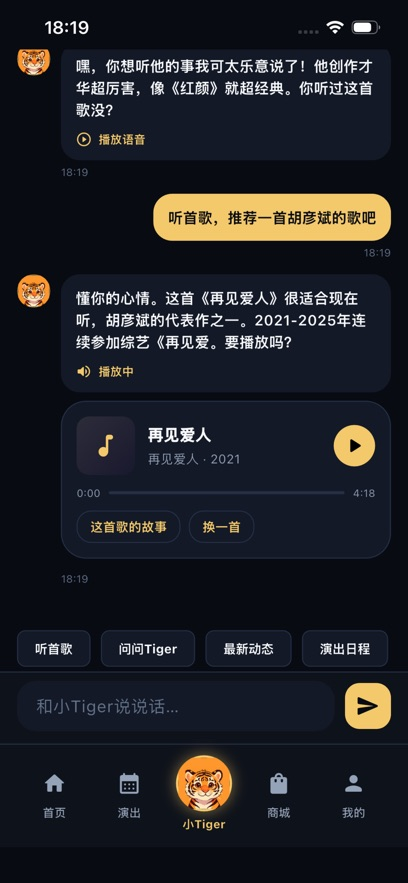Go to the 商城 tab
The height and width of the screenshot is (883, 408).
tap(279, 796)
